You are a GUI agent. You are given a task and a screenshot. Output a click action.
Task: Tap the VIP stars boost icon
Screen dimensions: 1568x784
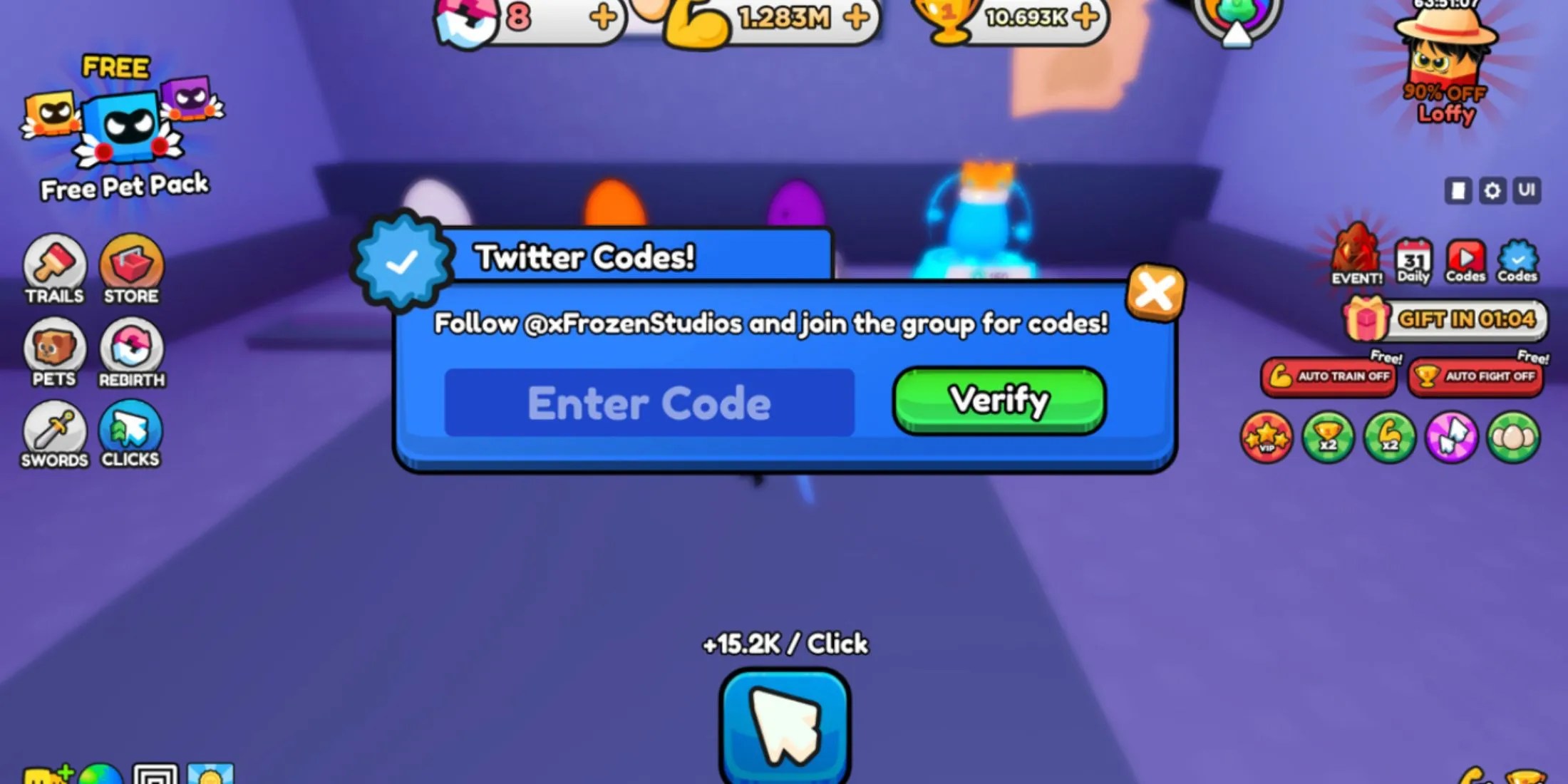coord(1267,437)
